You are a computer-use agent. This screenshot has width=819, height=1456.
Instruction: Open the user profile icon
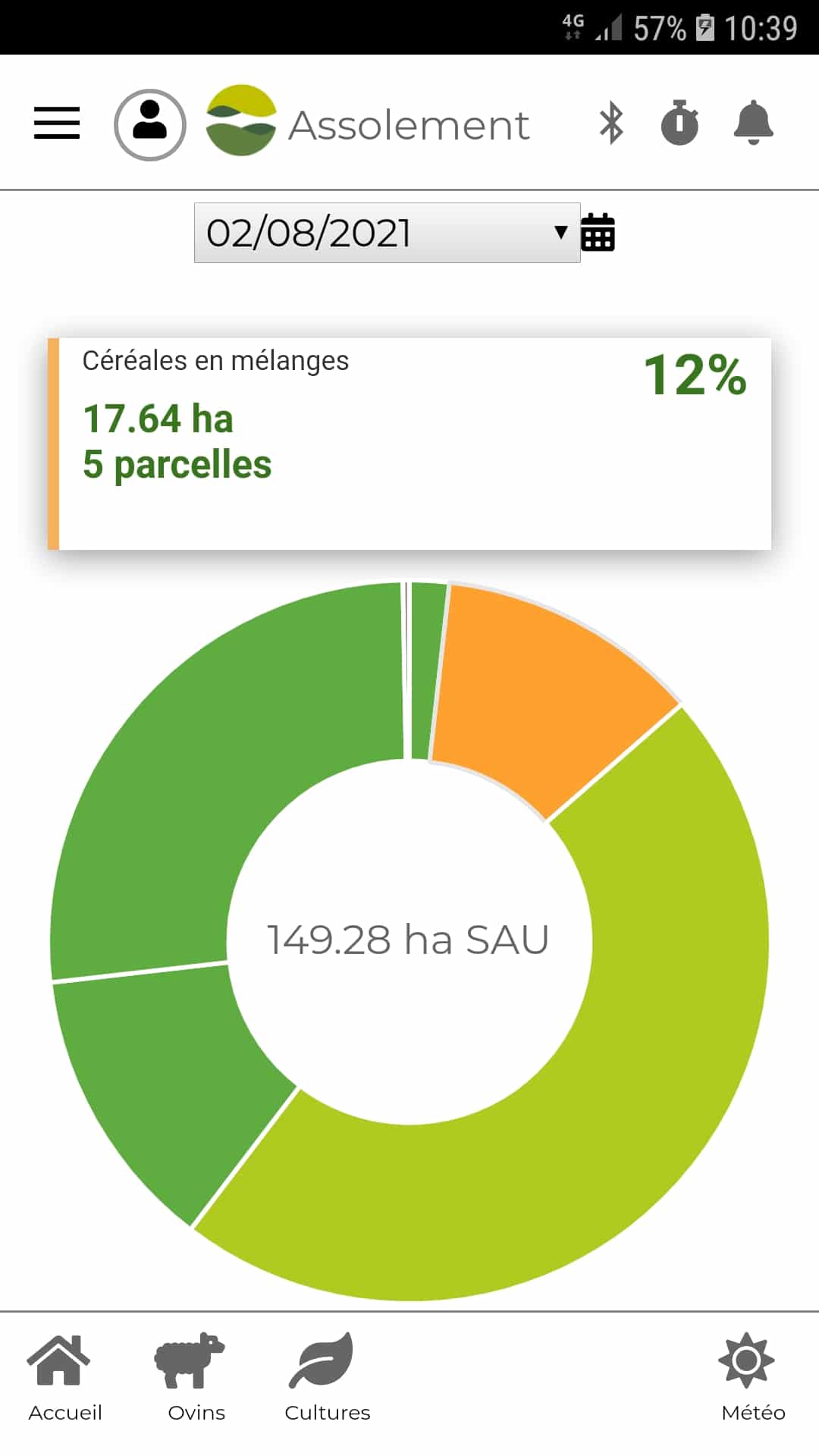[x=150, y=124]
